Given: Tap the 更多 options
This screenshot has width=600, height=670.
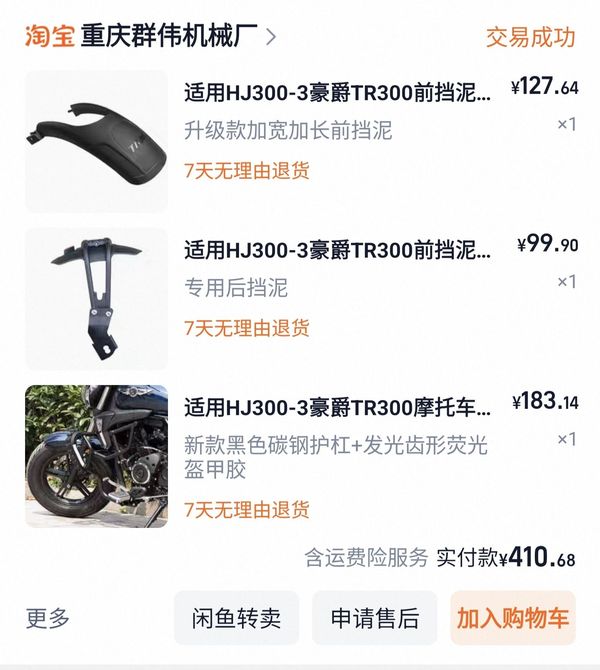Looking at the screenshot, I should [x=48, y=618].
